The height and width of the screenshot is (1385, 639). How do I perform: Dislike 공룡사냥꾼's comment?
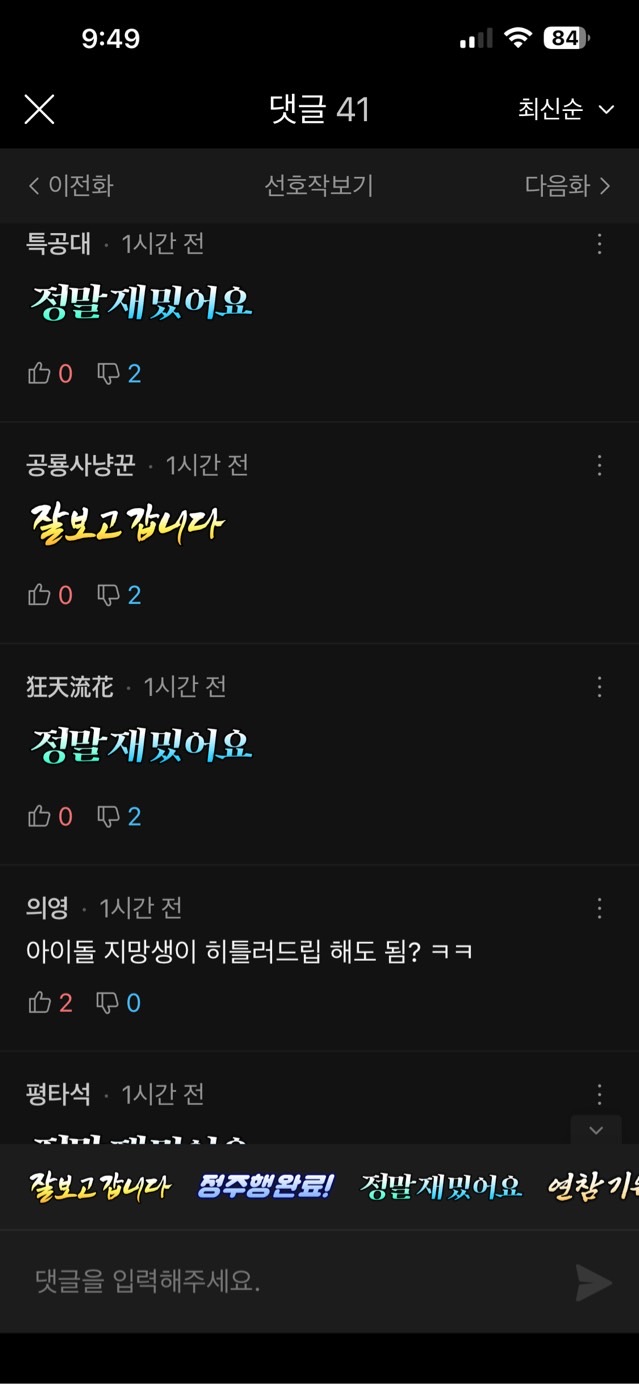tap(108, 596)
